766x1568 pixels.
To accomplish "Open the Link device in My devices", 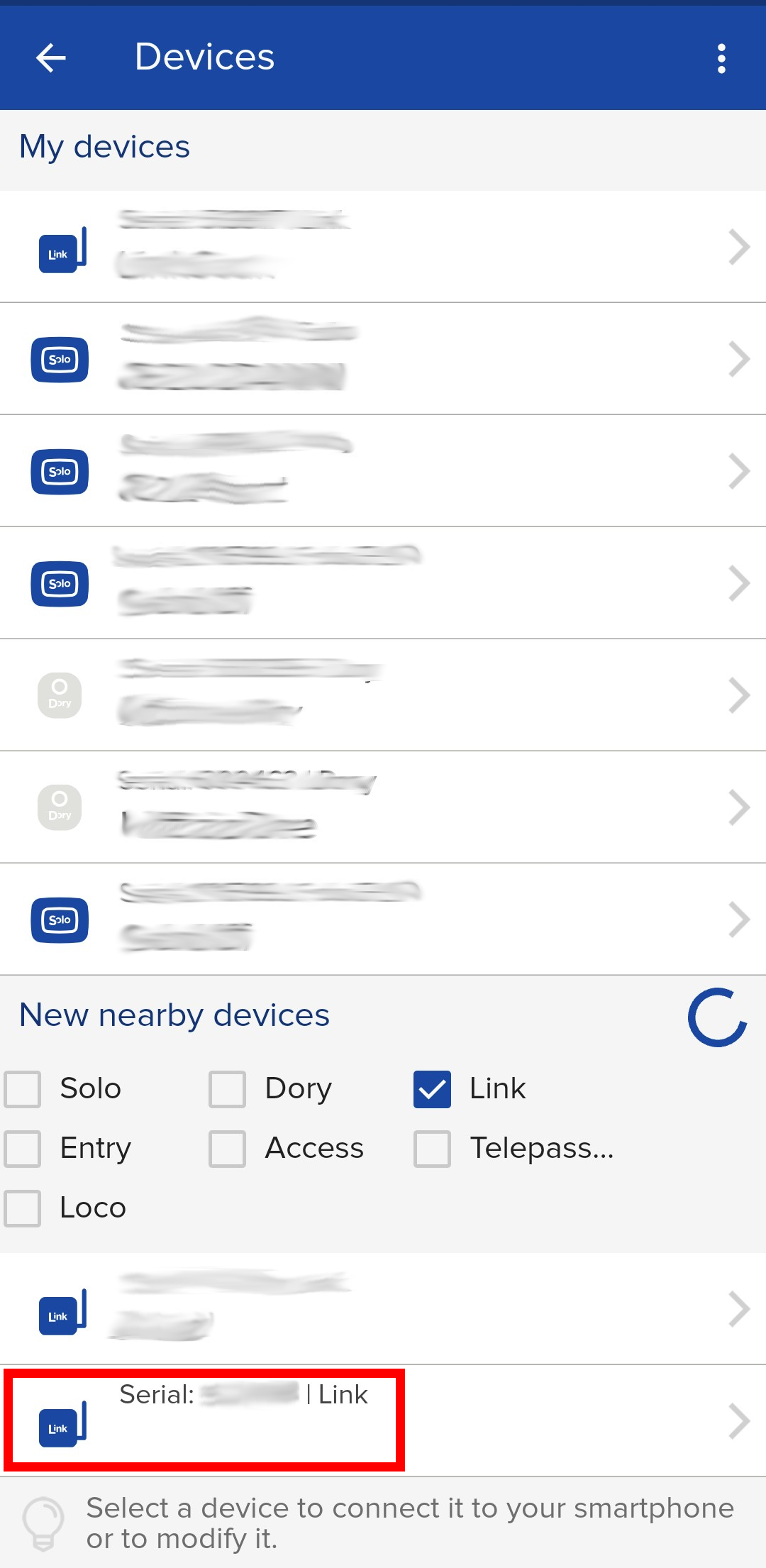I will point(383,247).
